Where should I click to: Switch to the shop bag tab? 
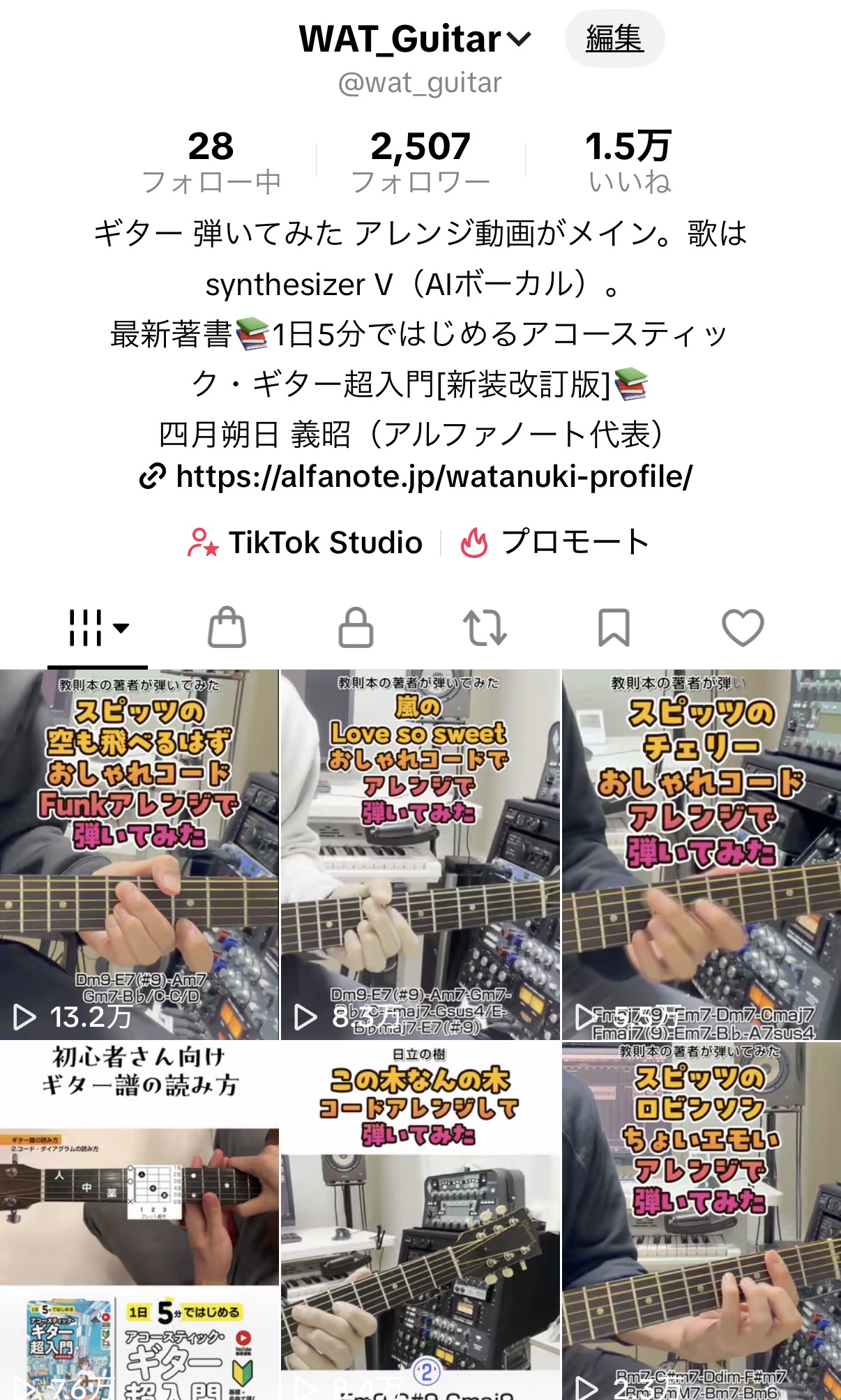point(227,628)
